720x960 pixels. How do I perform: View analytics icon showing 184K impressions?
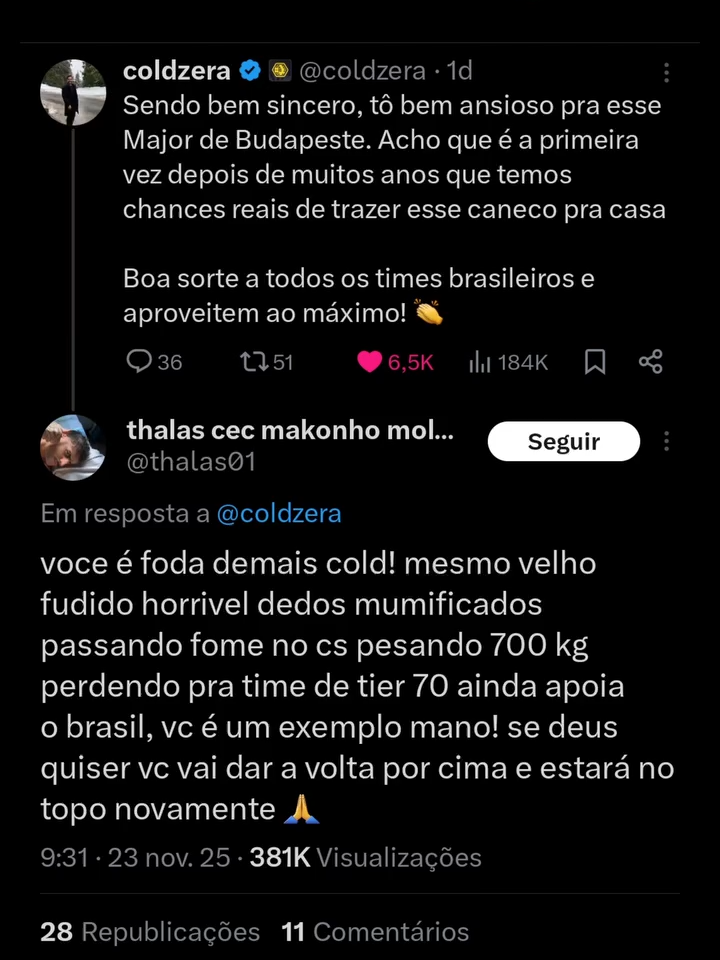pos(482,362)
